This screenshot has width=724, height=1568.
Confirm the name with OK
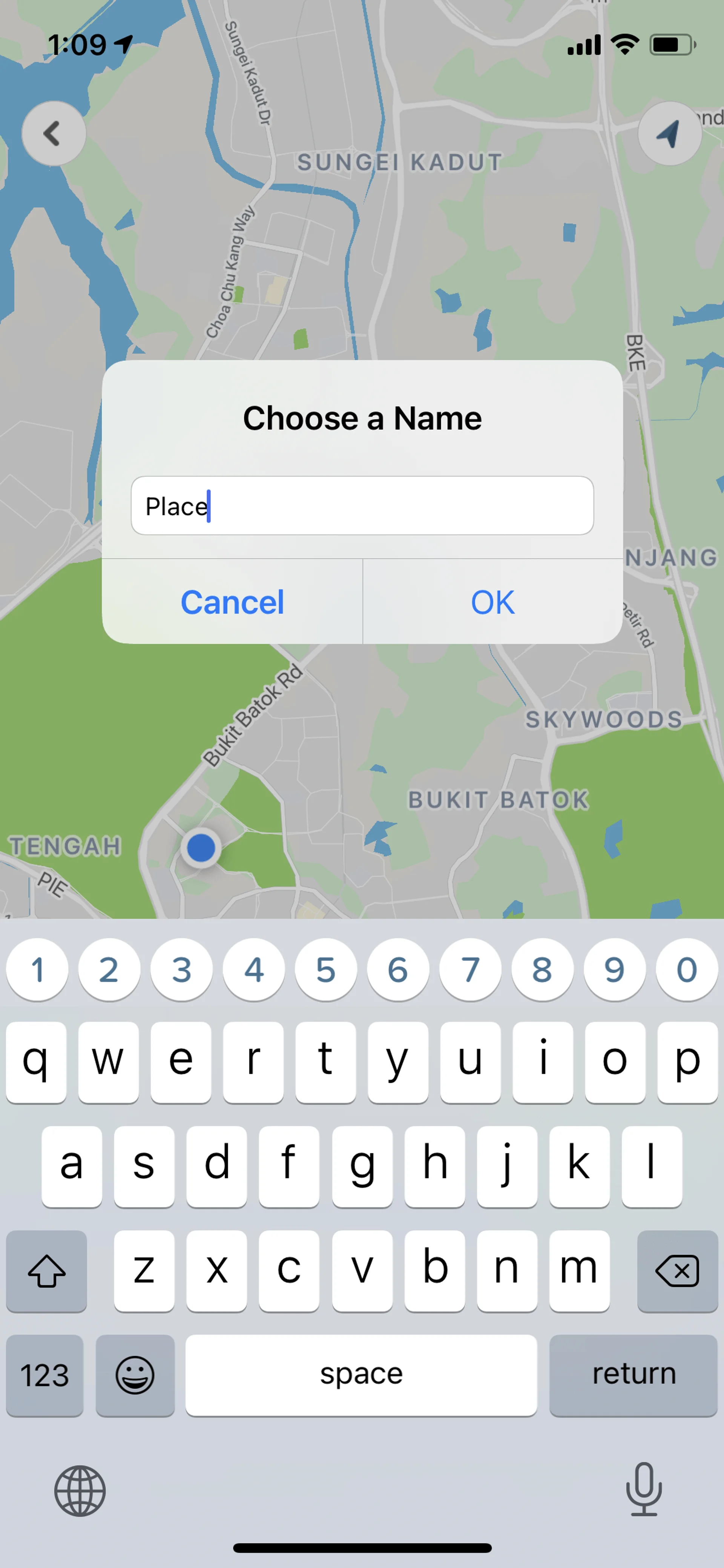[493, 602]
